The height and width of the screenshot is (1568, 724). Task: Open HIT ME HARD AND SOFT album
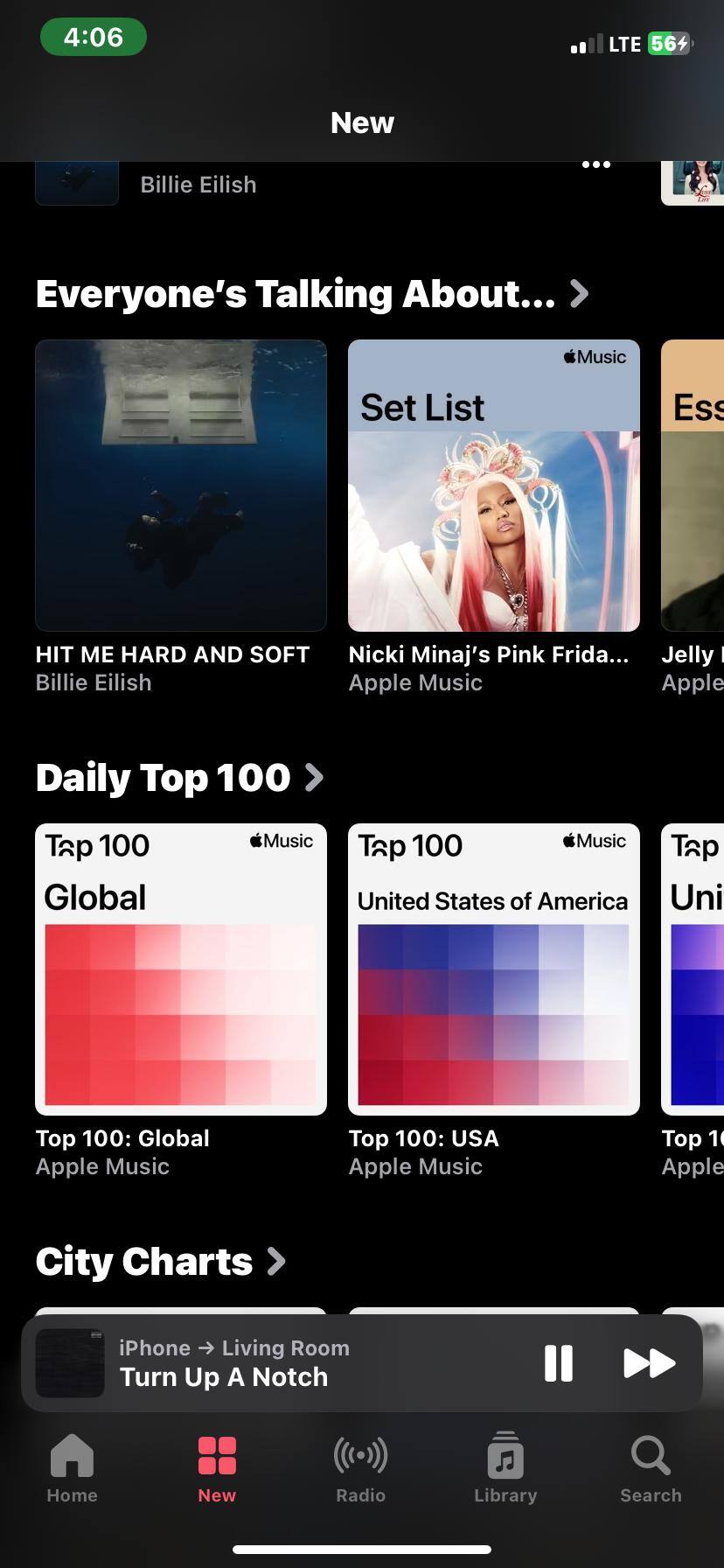pyautogui.click(x=181, y=486)
